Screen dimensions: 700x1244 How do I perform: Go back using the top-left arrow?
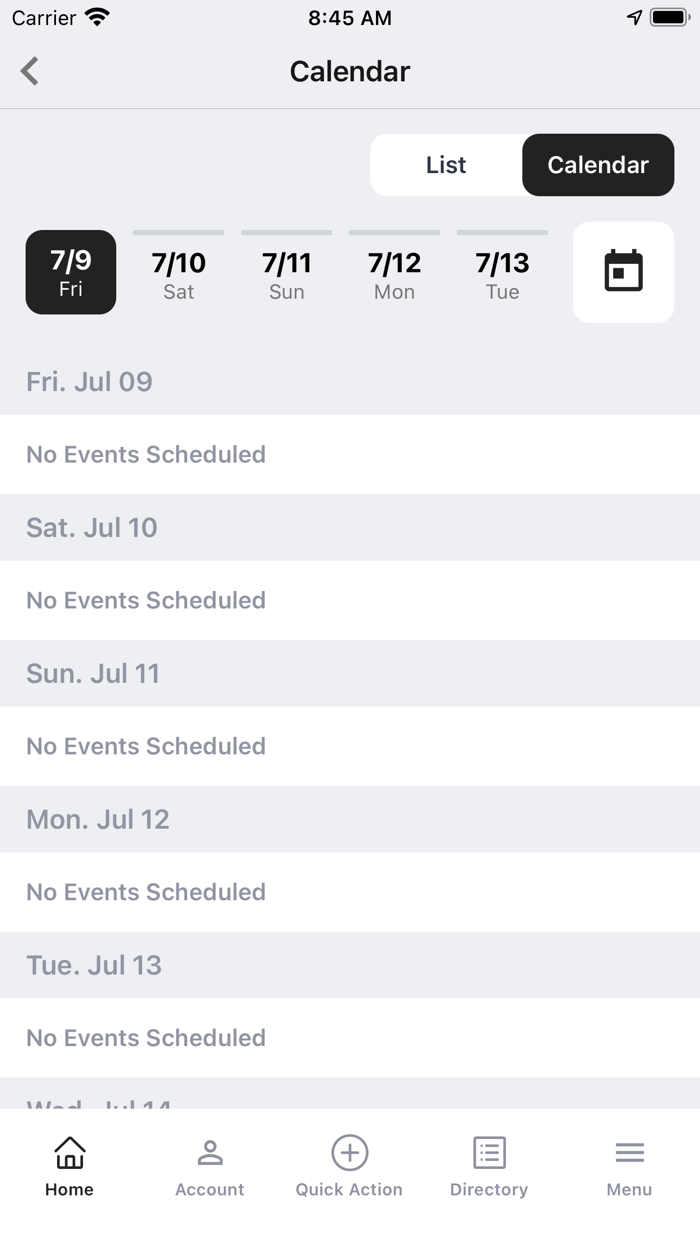(x=30, y=71)
